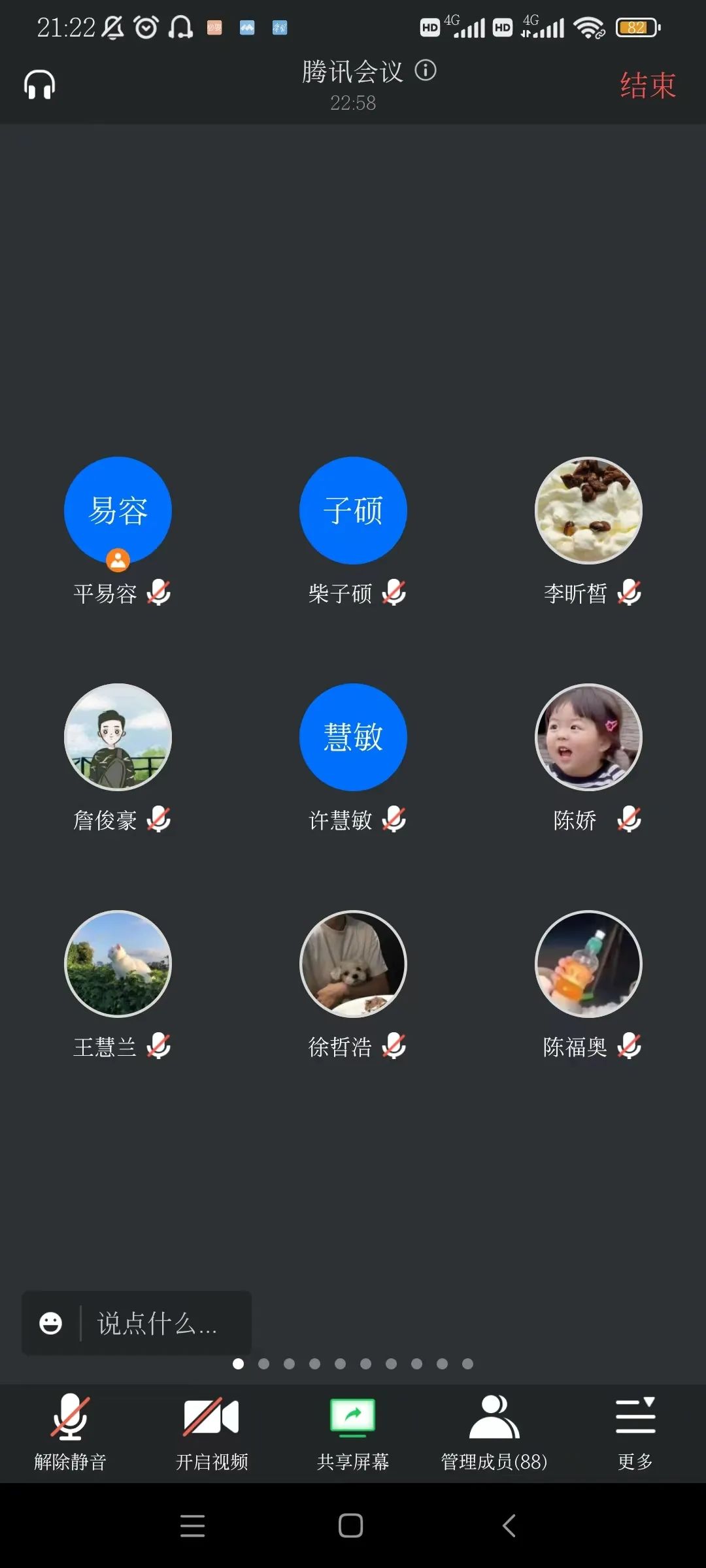Tap 结束 to end the meeting
This screenshot has height=1568, width=706.
(647, 86)
